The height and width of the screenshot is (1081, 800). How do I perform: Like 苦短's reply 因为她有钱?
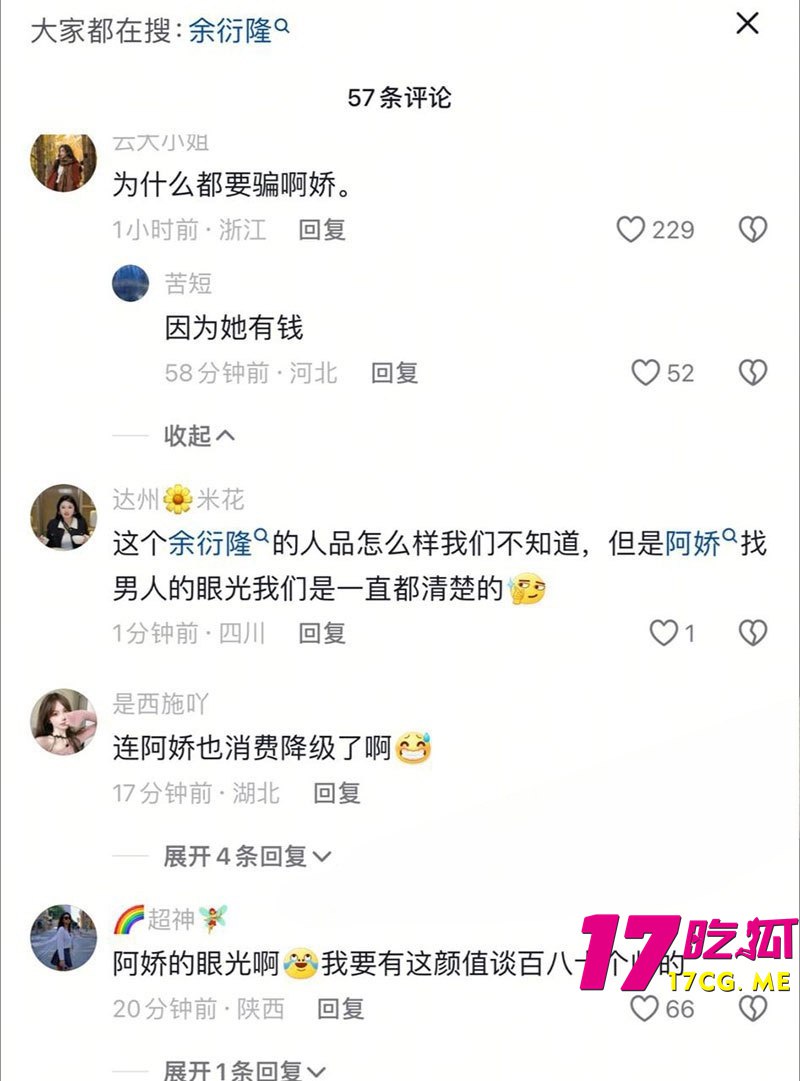pos(646,373)
